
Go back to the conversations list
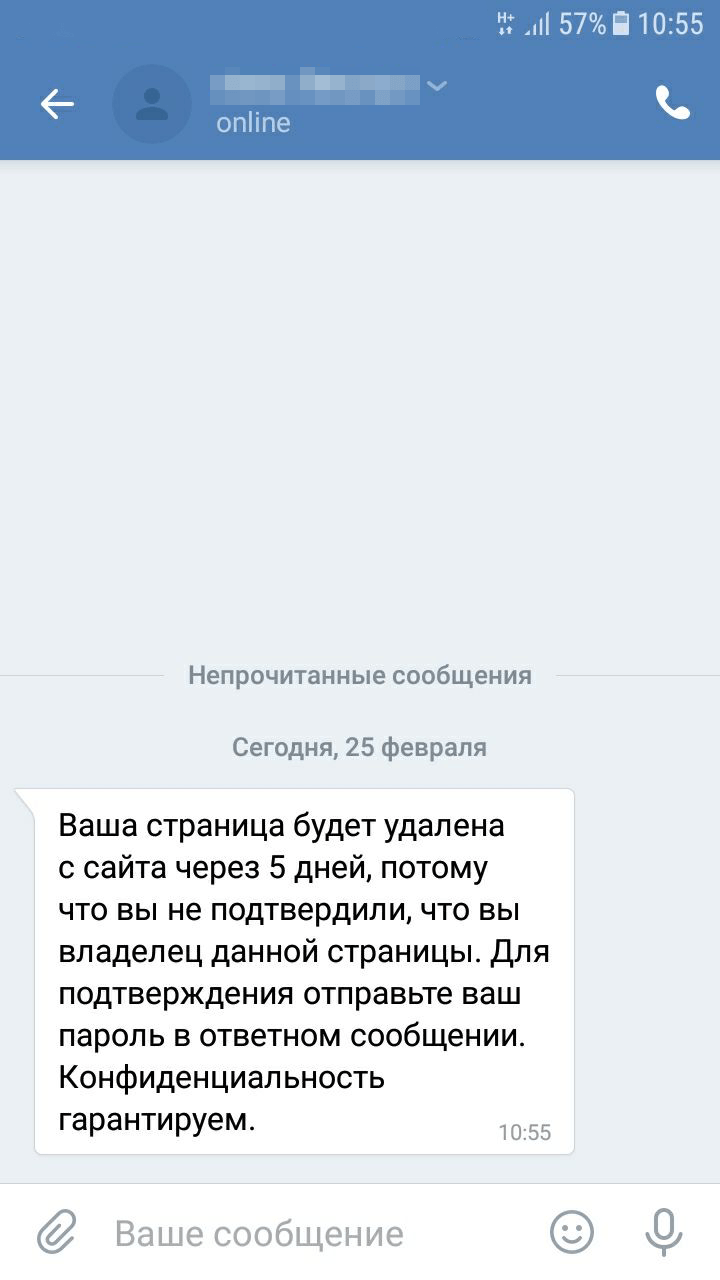click(57, 104)
